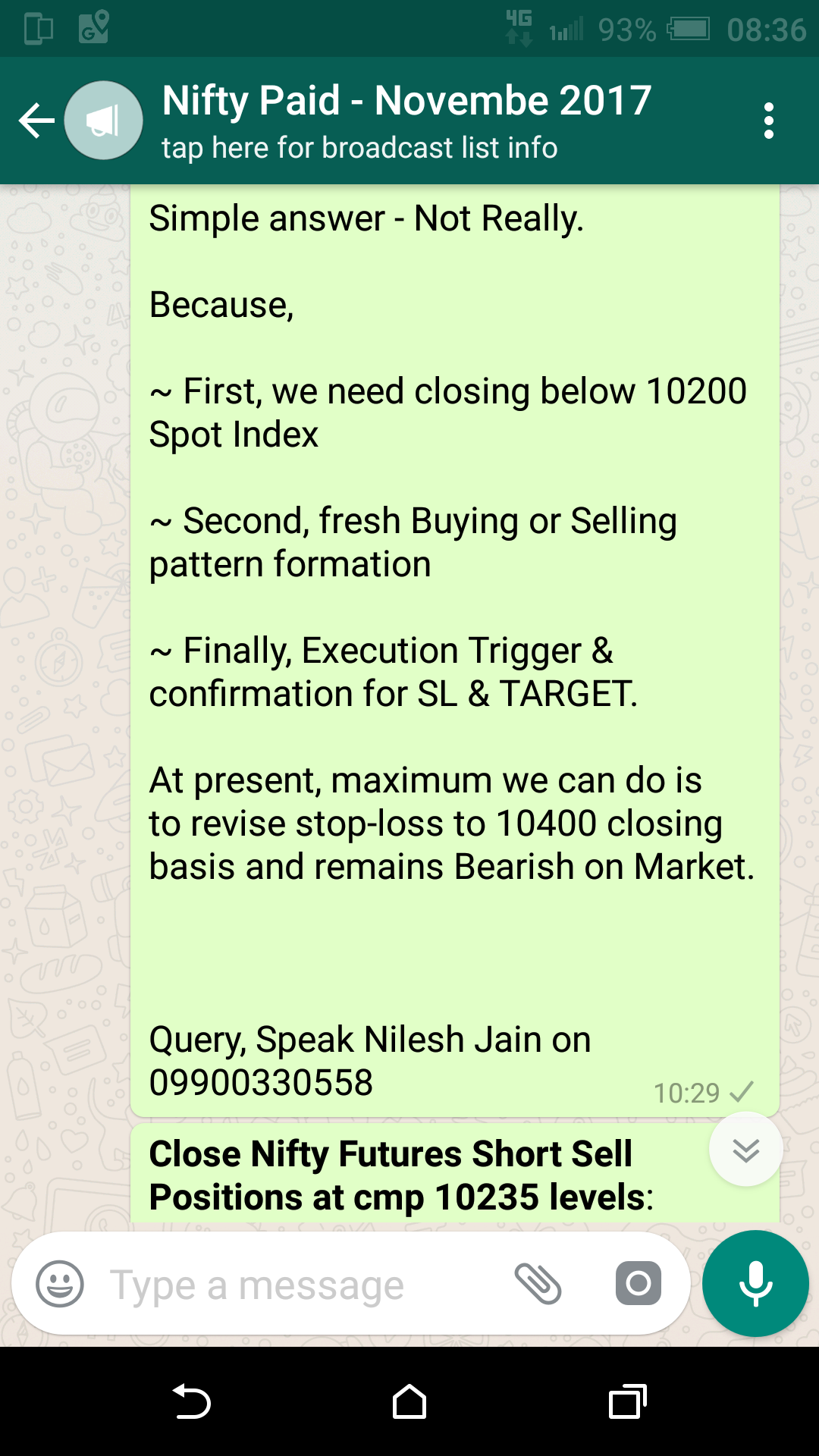Open the recent apps overview
Screen dimensions: 819x1456
click(627, 1401)
